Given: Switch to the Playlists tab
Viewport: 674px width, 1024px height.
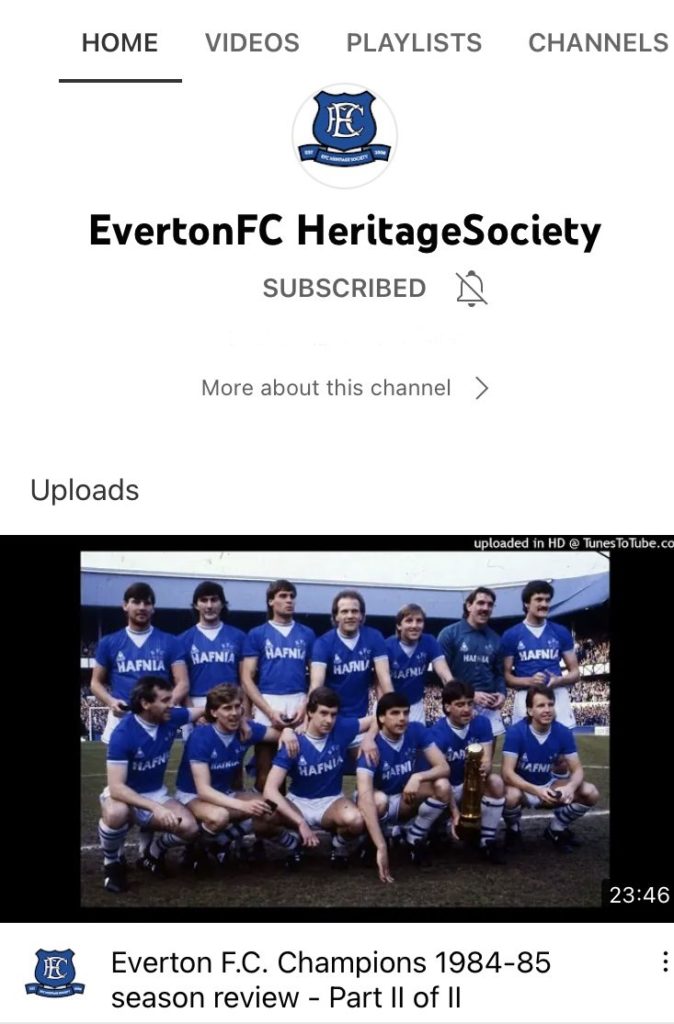Looking at the screenshot, I should (x=414, y=43).
